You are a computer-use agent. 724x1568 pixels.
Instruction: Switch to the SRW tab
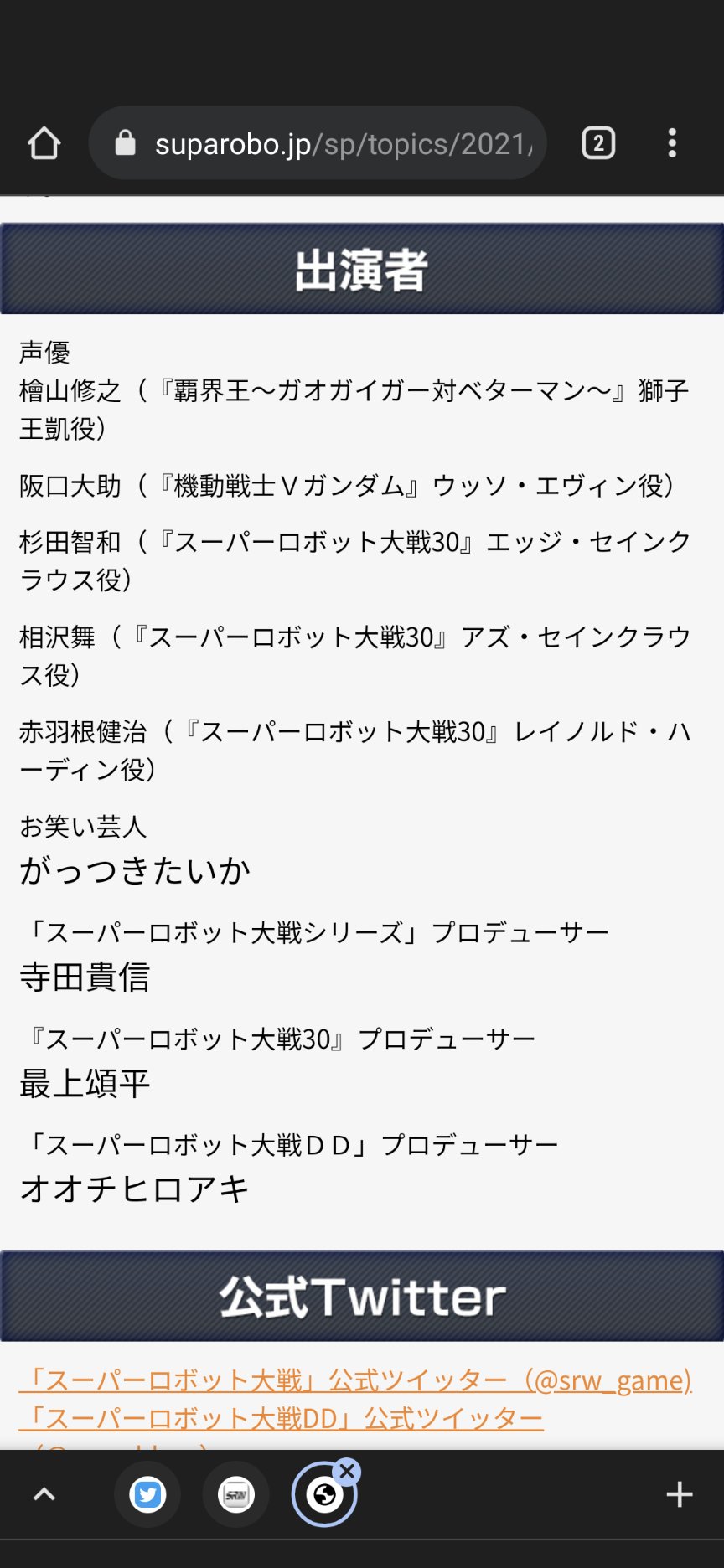236,1494
